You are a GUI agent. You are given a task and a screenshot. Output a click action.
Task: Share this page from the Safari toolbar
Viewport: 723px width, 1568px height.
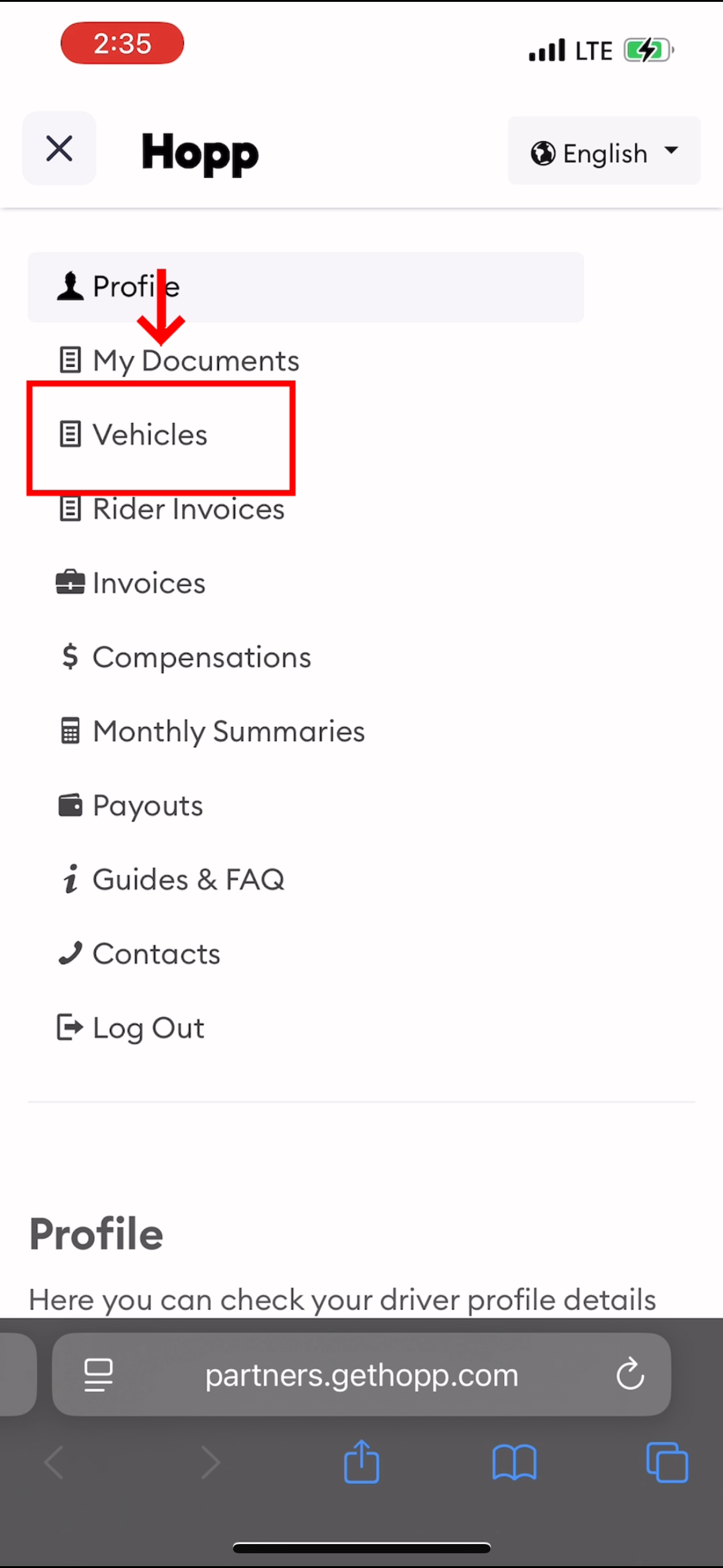(x=362, y=1462)
